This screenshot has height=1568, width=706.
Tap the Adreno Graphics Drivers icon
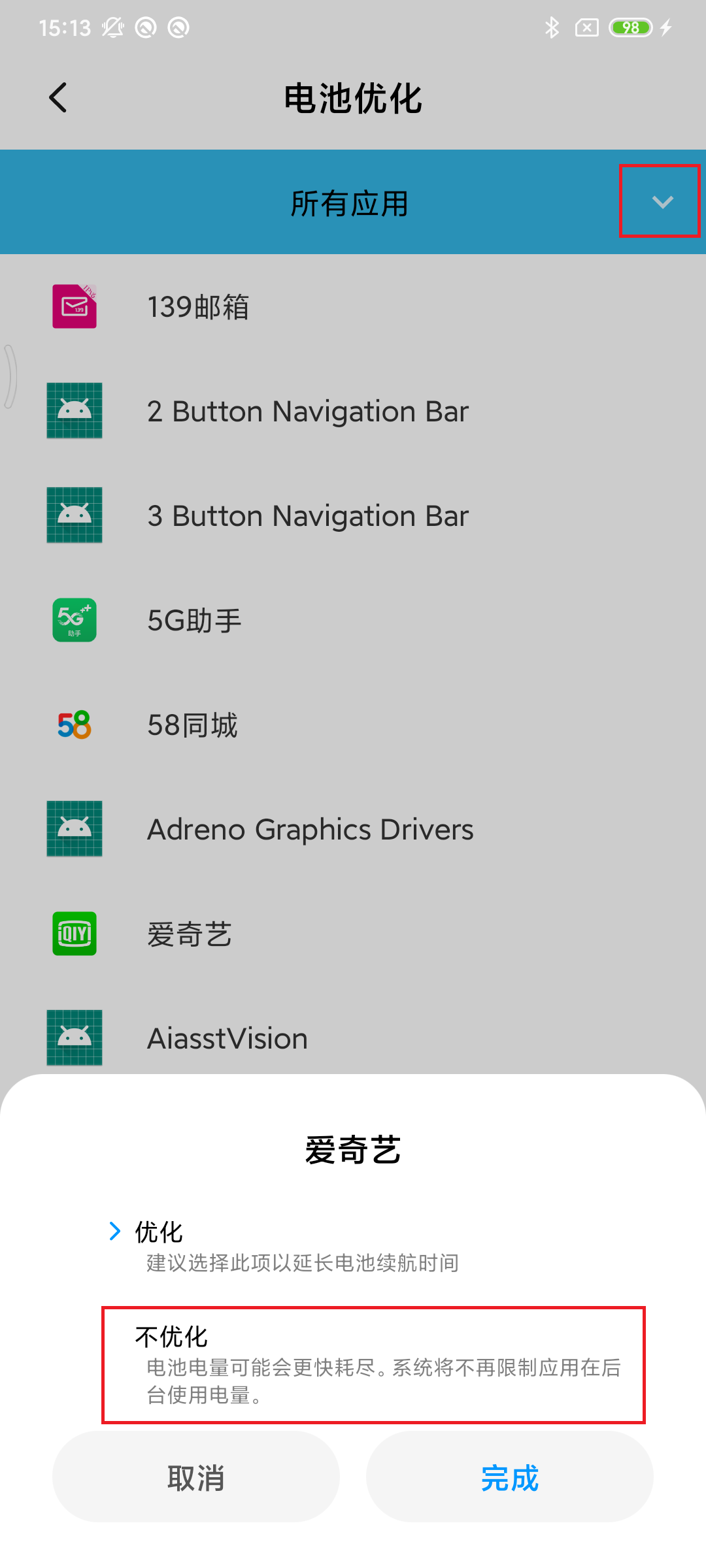[x=74, y=828]
